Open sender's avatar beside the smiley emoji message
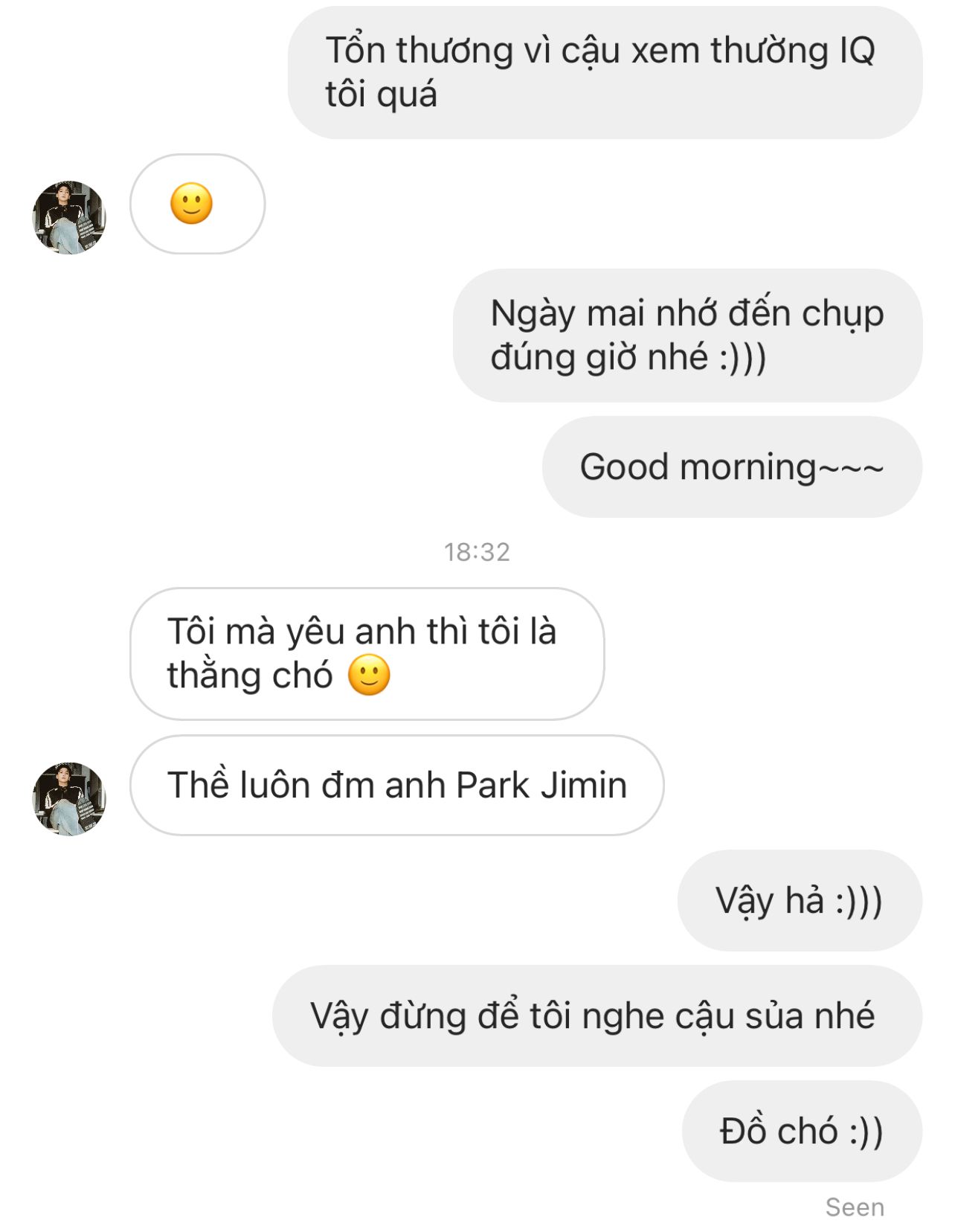955x1232 pixels. [x=69, y=217]
